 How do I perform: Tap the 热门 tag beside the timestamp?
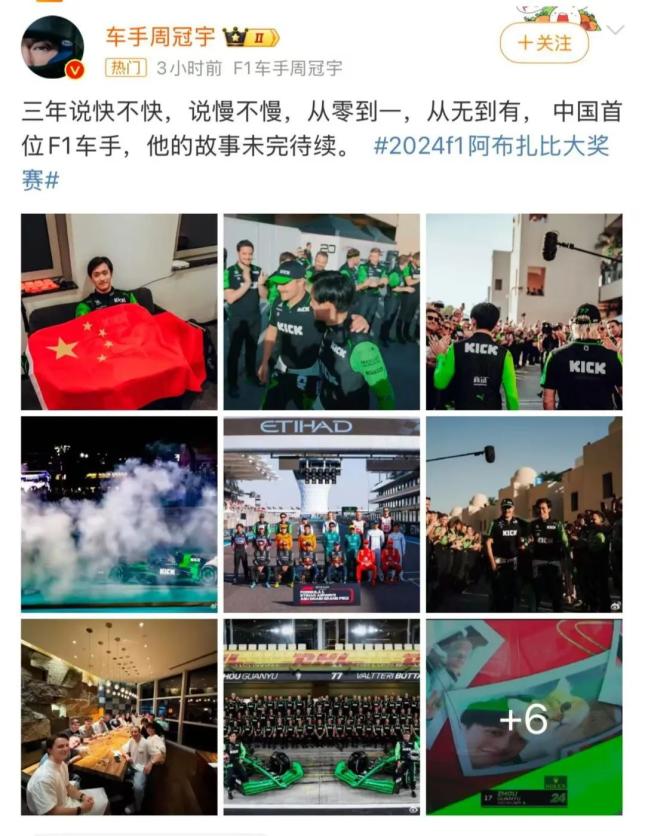point(125,68)
